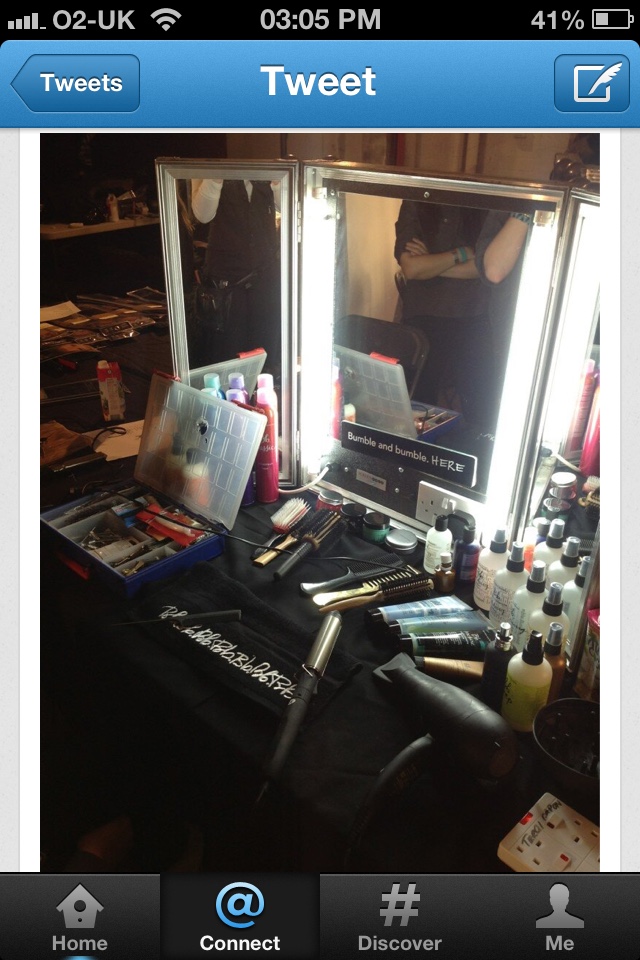The width and height of the screenshot is (640, 960).
Task: Open the attached tweet photo
Action: [320, 500]
